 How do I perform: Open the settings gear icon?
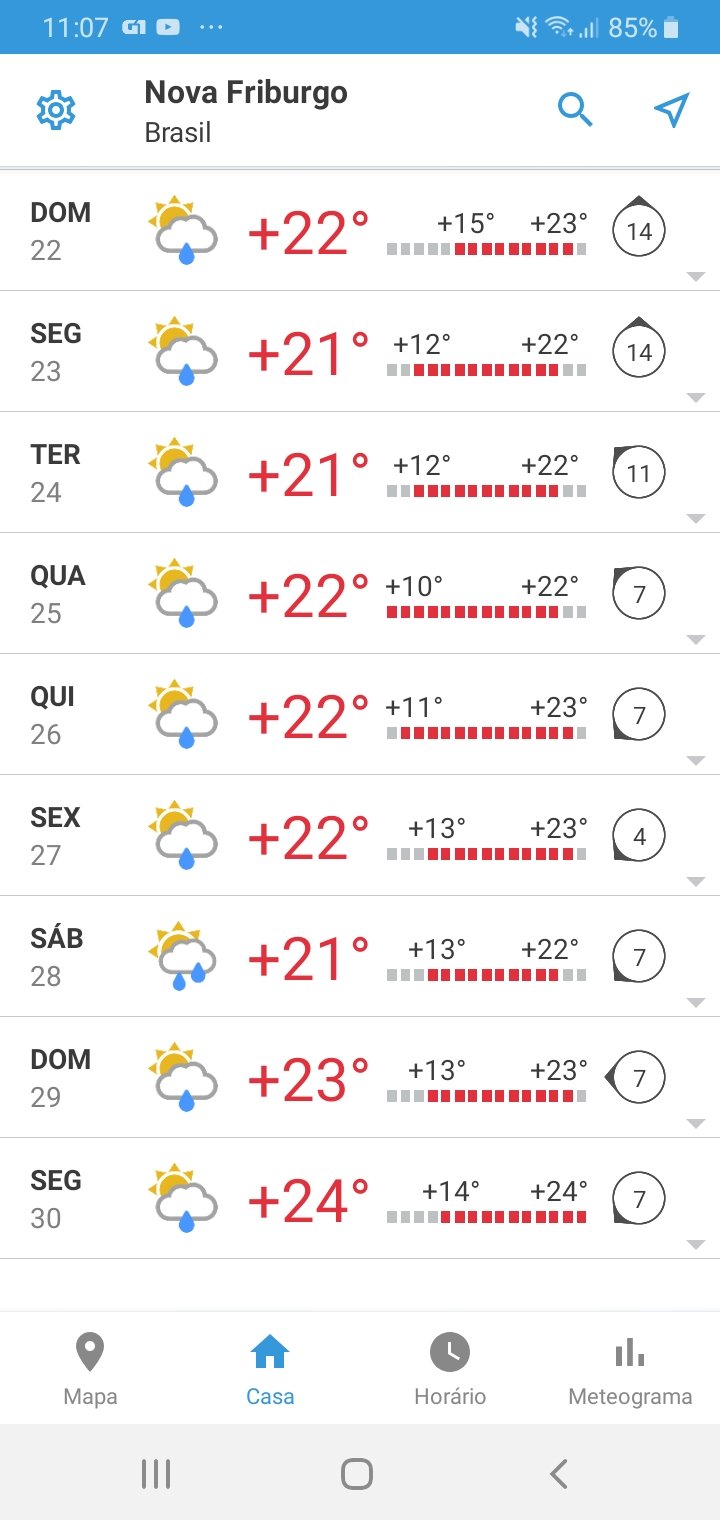[x=56, y=110]
